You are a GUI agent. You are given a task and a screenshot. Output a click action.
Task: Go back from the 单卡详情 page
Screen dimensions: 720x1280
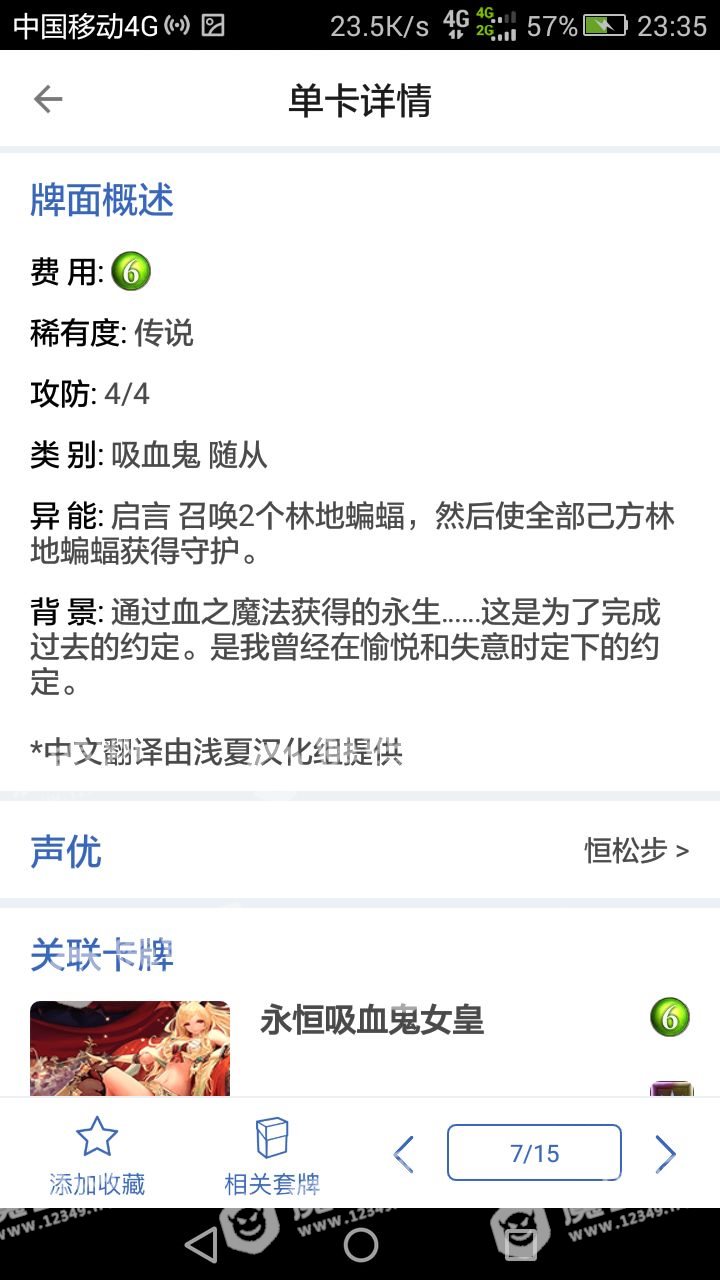(x=48, y=99)
